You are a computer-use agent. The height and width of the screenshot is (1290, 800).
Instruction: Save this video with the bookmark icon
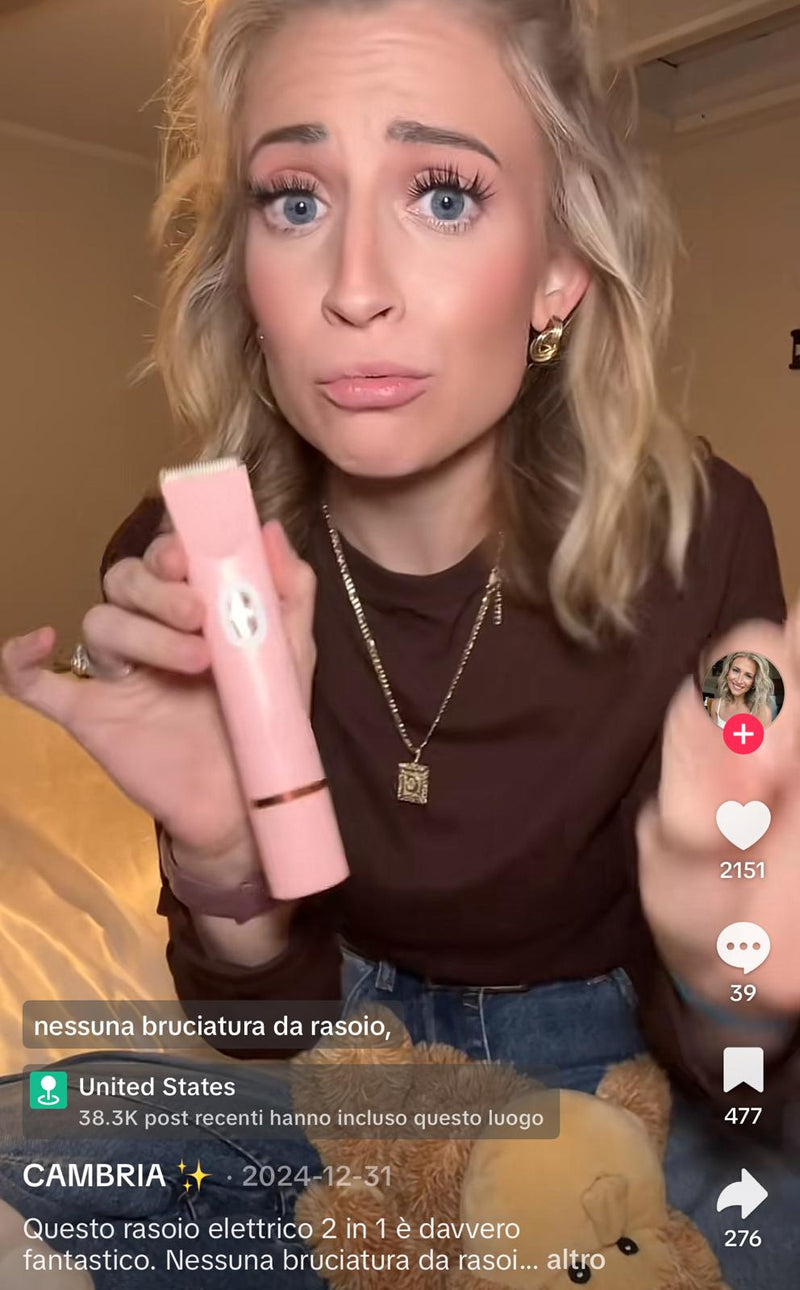[x=743, y=1070]
